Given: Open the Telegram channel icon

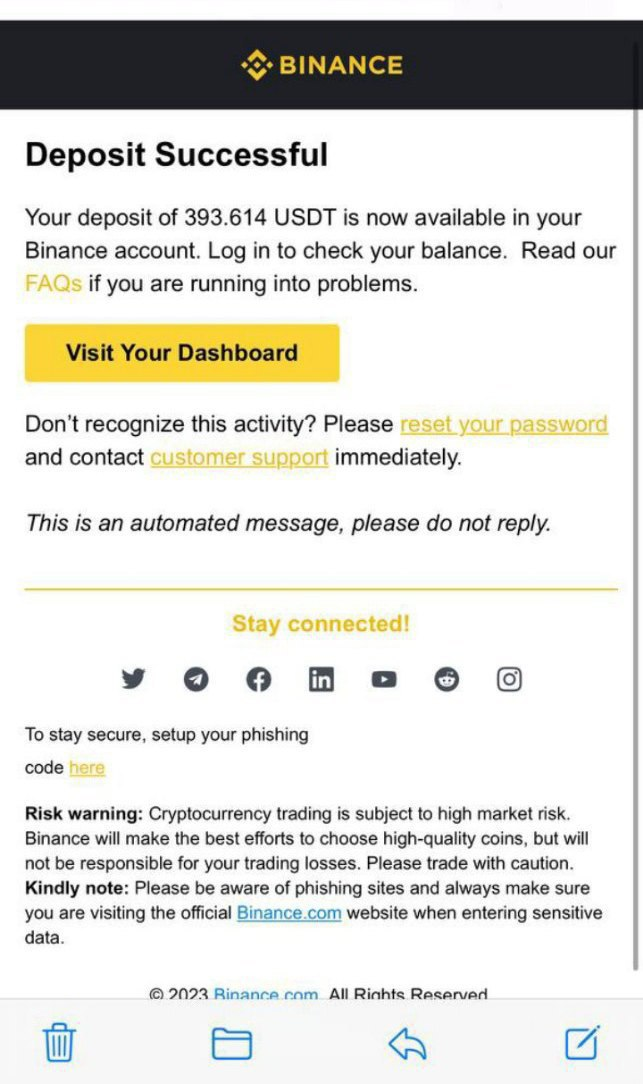Looking at the screenshot, I should (x=196, y=680).
